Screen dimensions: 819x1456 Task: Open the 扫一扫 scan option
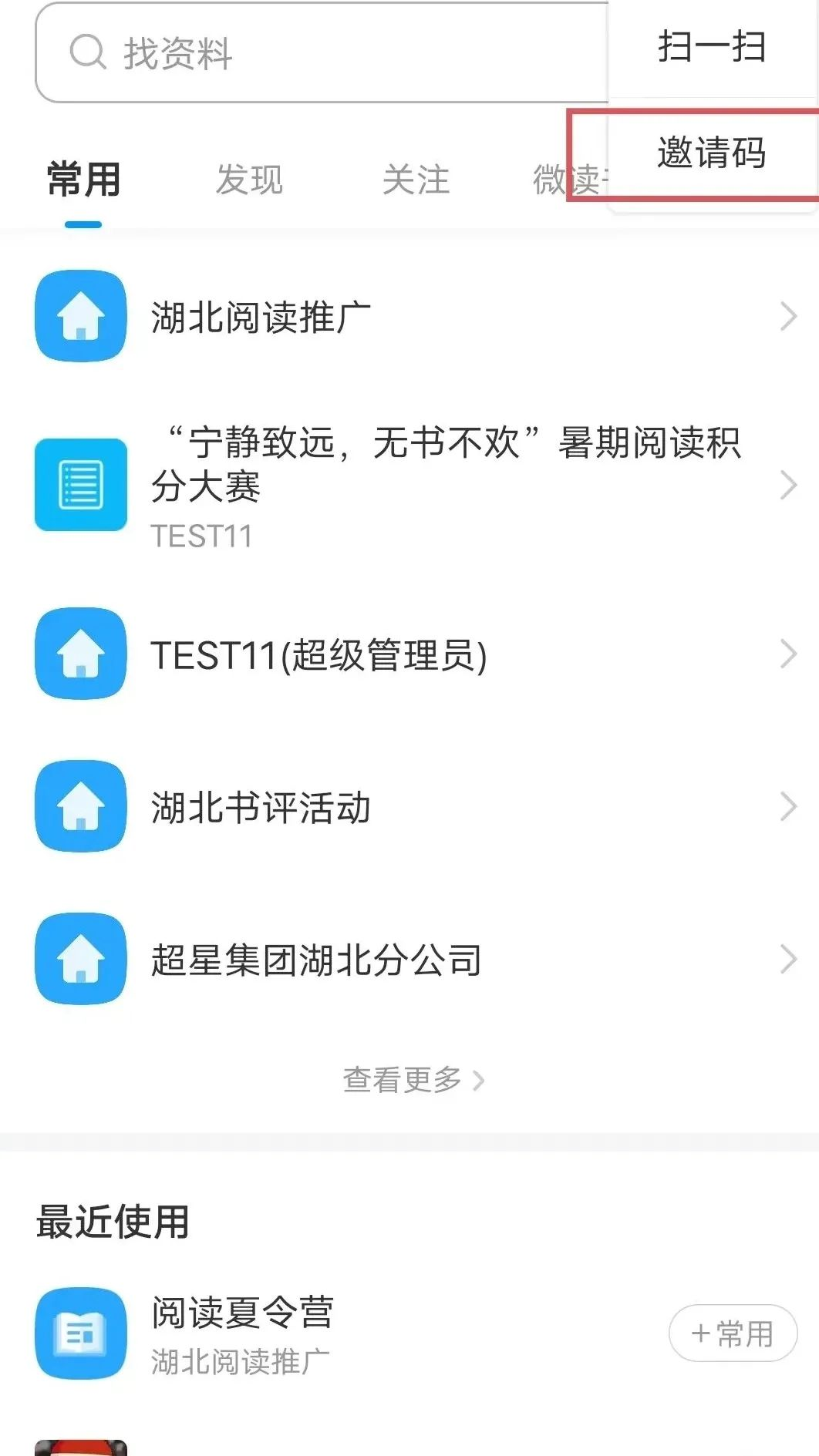click(710, 48)
